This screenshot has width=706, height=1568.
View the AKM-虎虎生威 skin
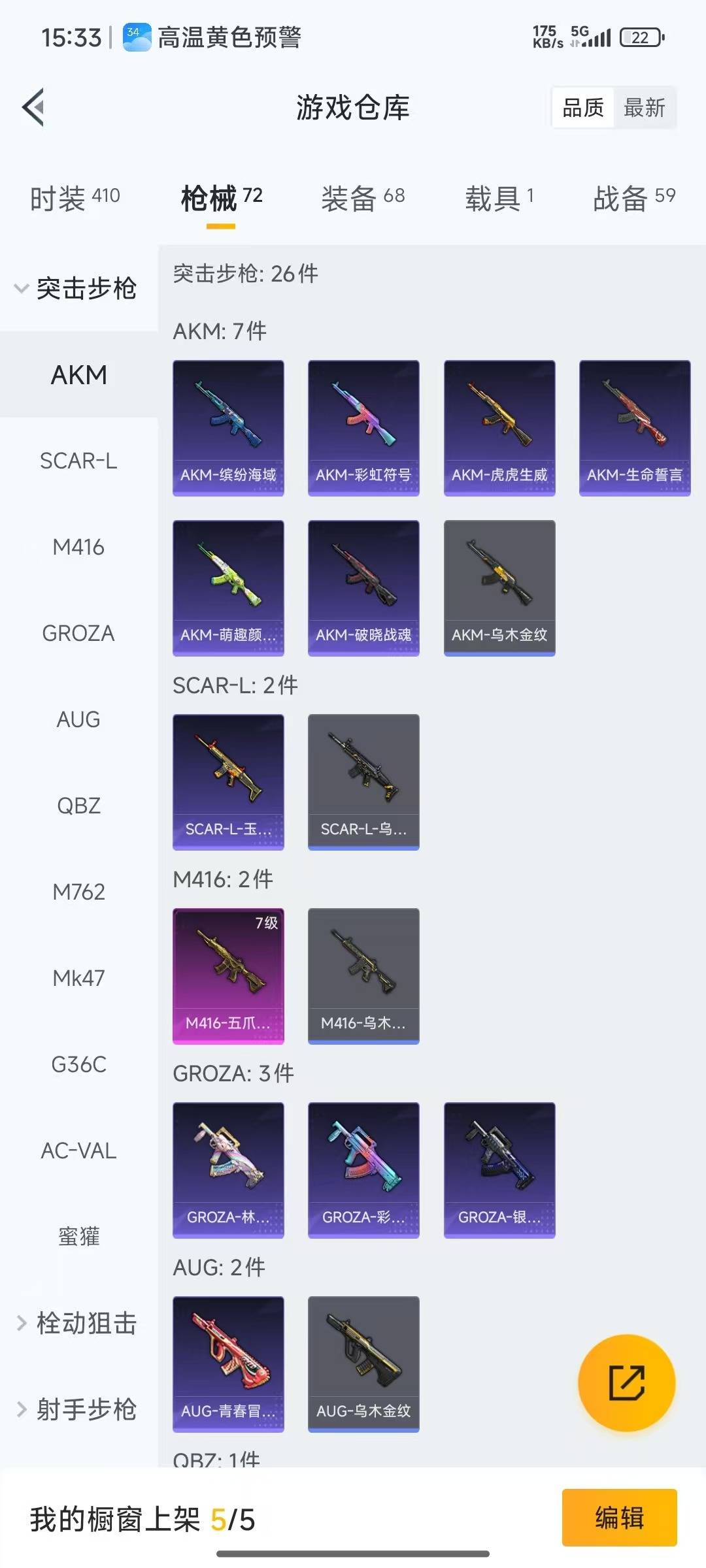click(x=499, y=428)
